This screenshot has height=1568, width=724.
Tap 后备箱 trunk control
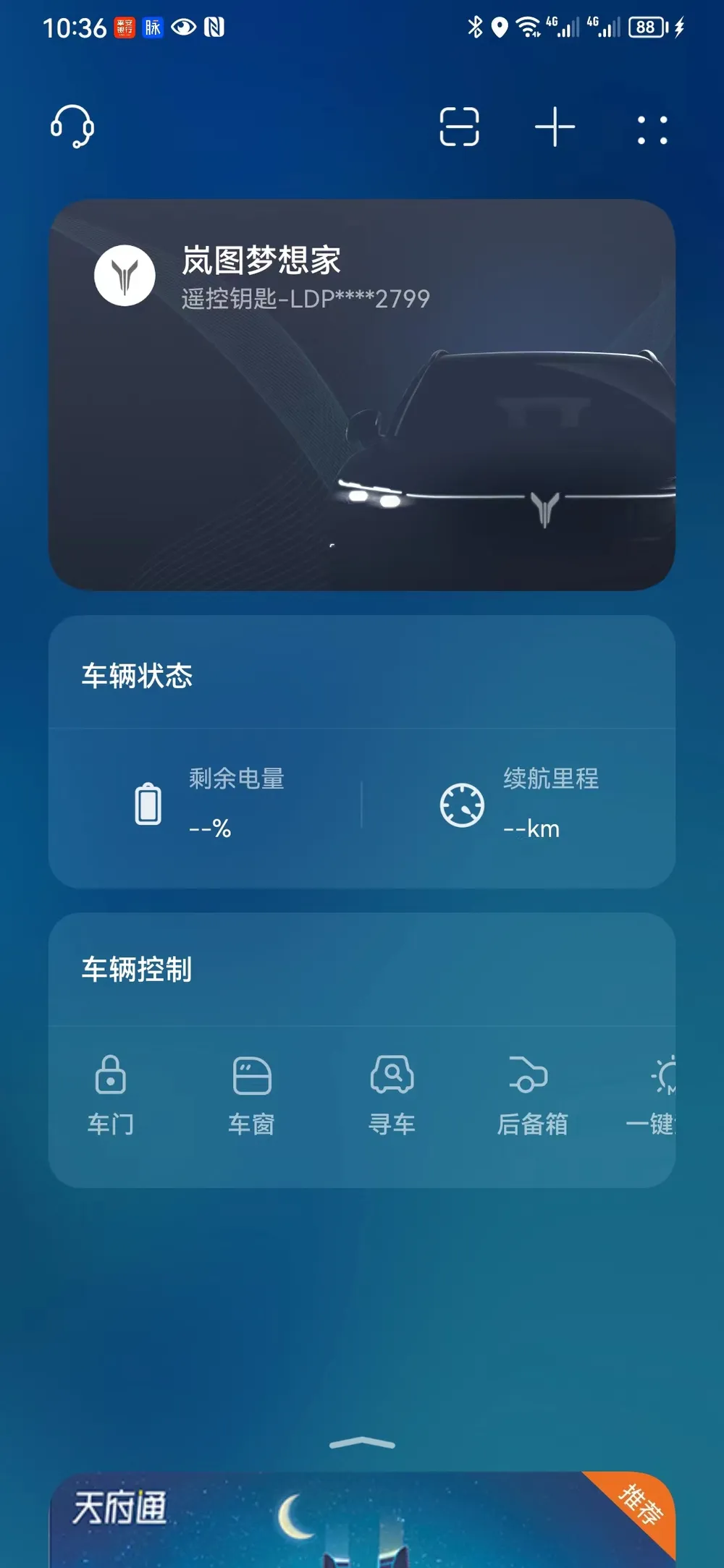[532, 1094]
